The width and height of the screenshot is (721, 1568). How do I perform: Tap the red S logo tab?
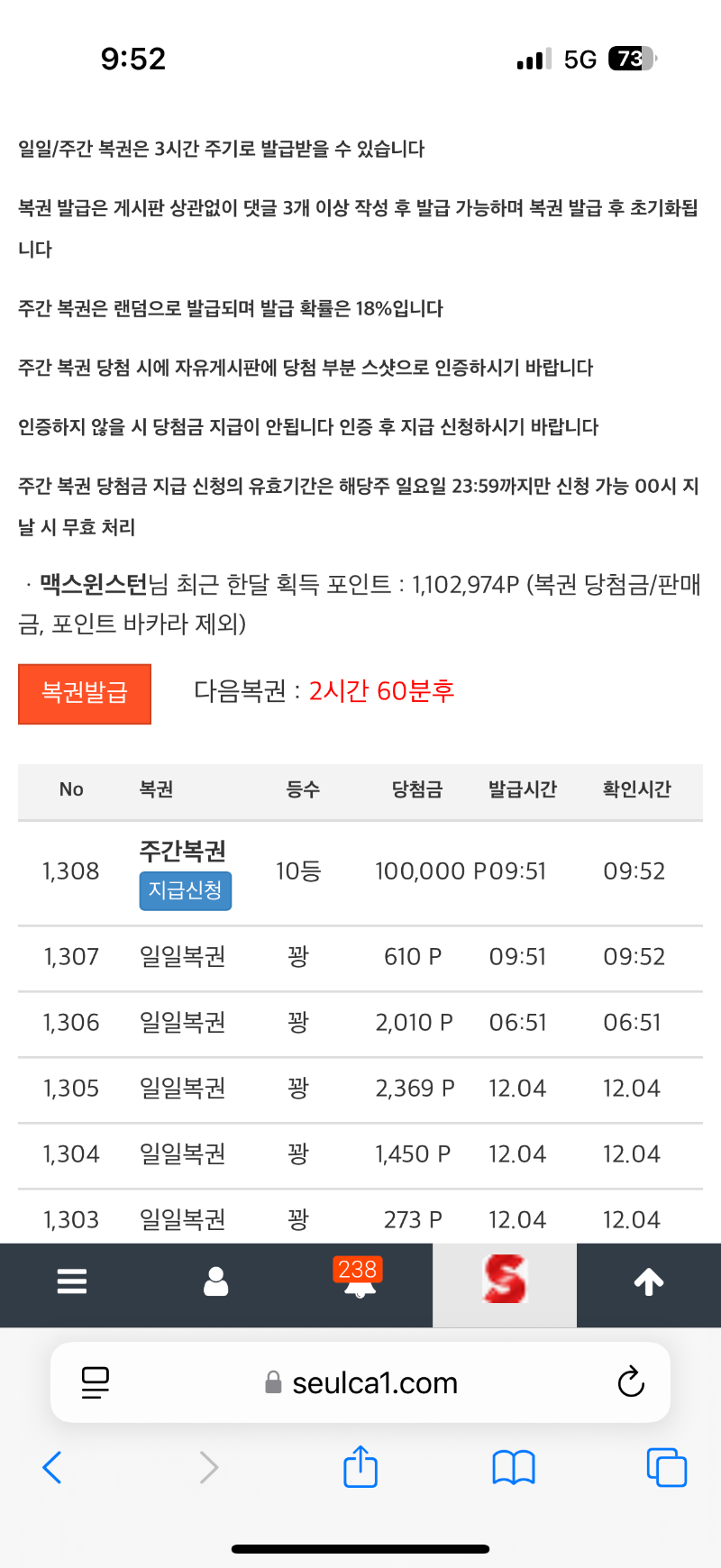coord(505,1281)
